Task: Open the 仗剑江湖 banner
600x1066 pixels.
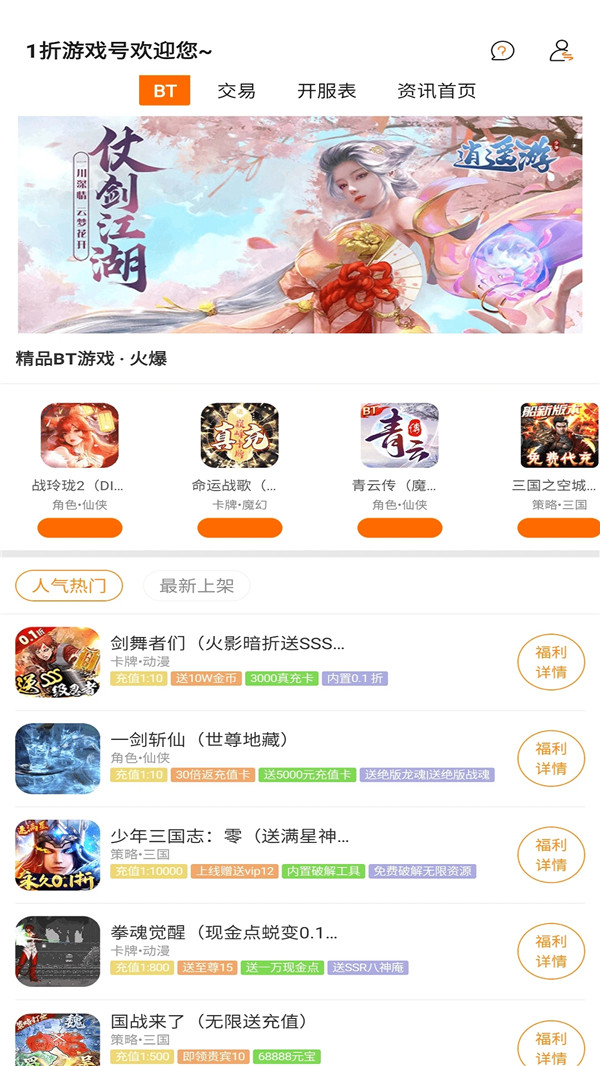Action: pyautogui.click(x=300, y=224)
